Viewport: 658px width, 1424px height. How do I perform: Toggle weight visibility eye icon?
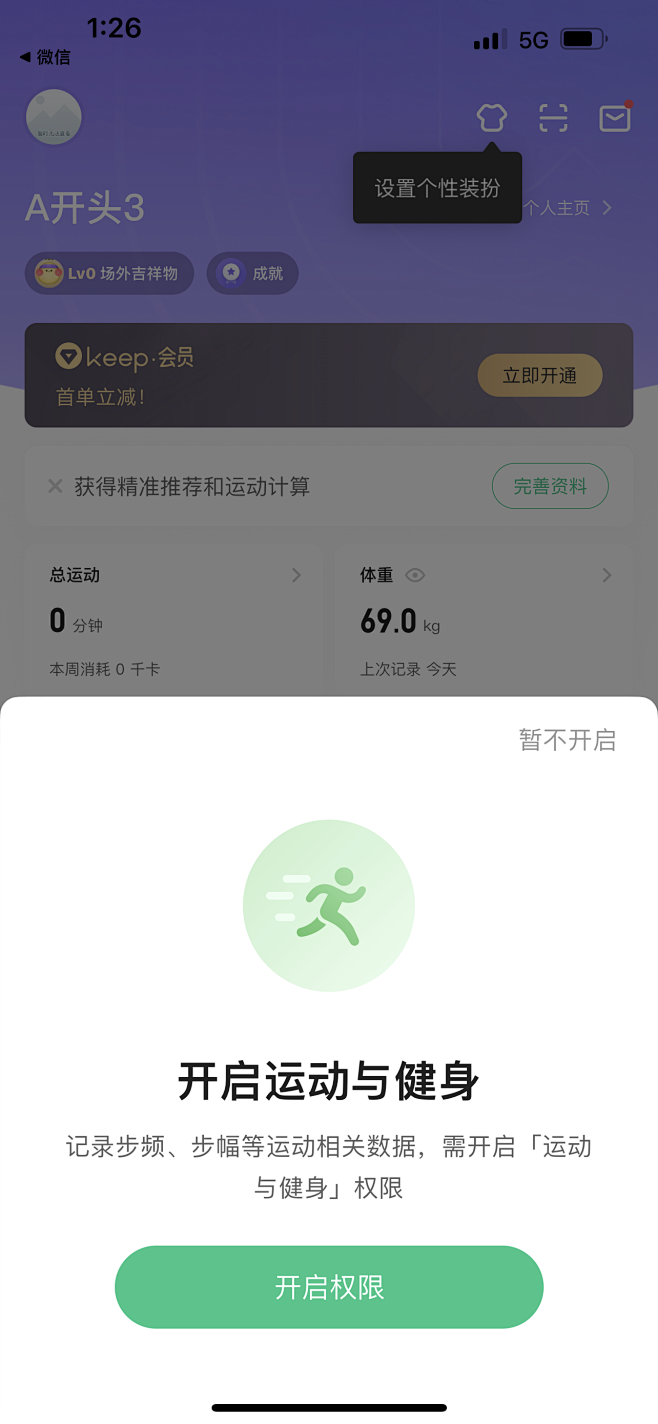[x=415, y=575]
